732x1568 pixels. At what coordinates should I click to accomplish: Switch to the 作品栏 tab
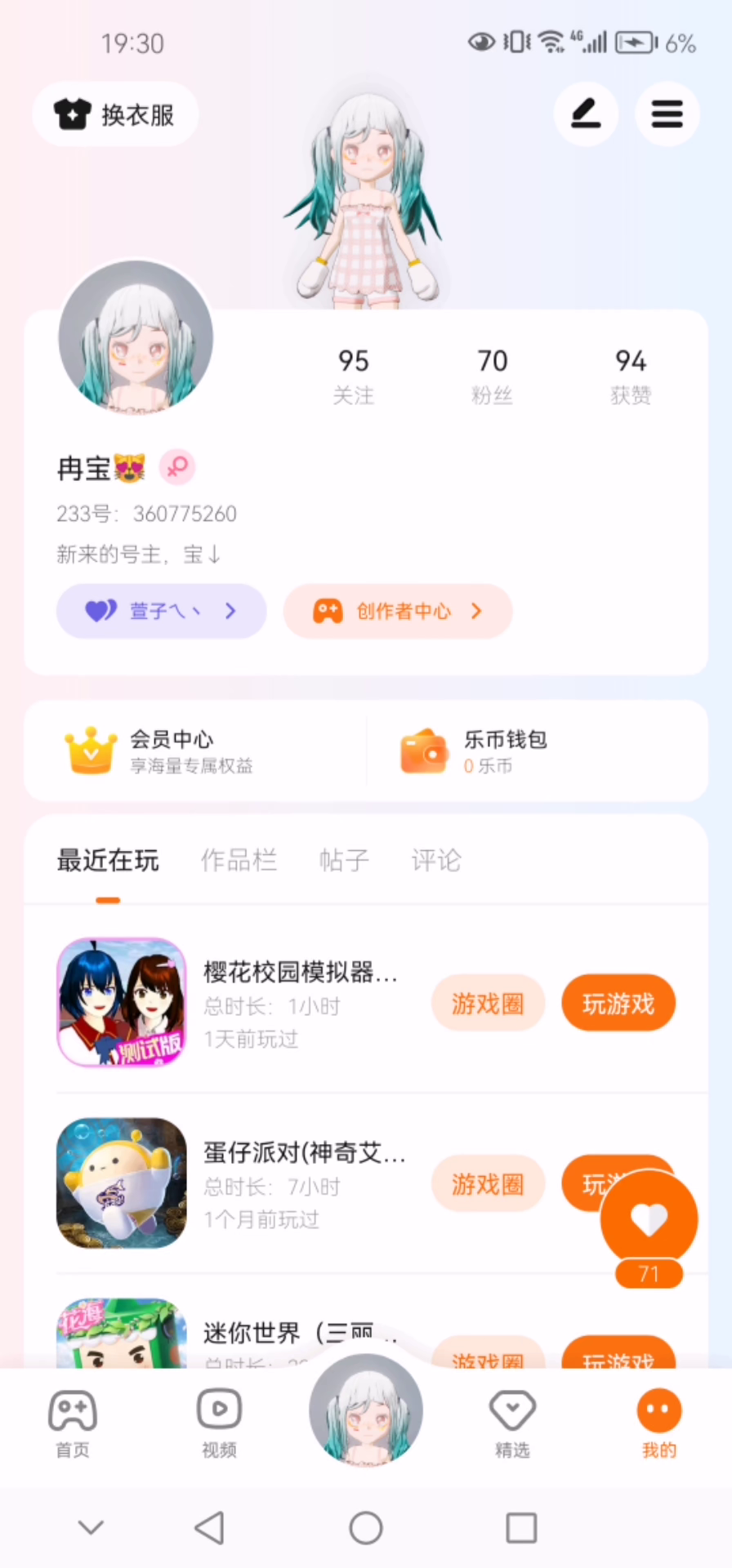pos(239,860)
